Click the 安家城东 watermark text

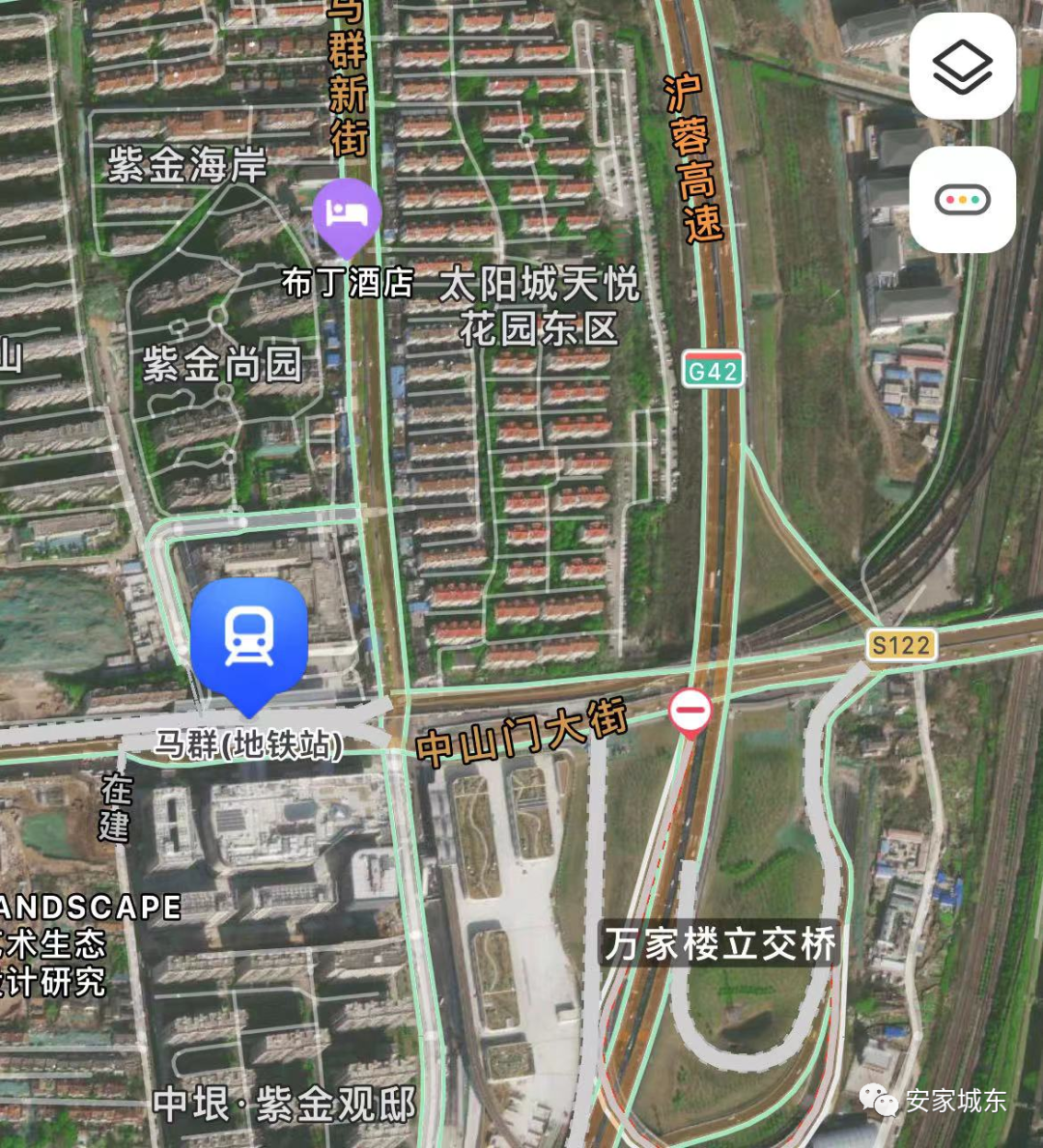click(956, 1101)
